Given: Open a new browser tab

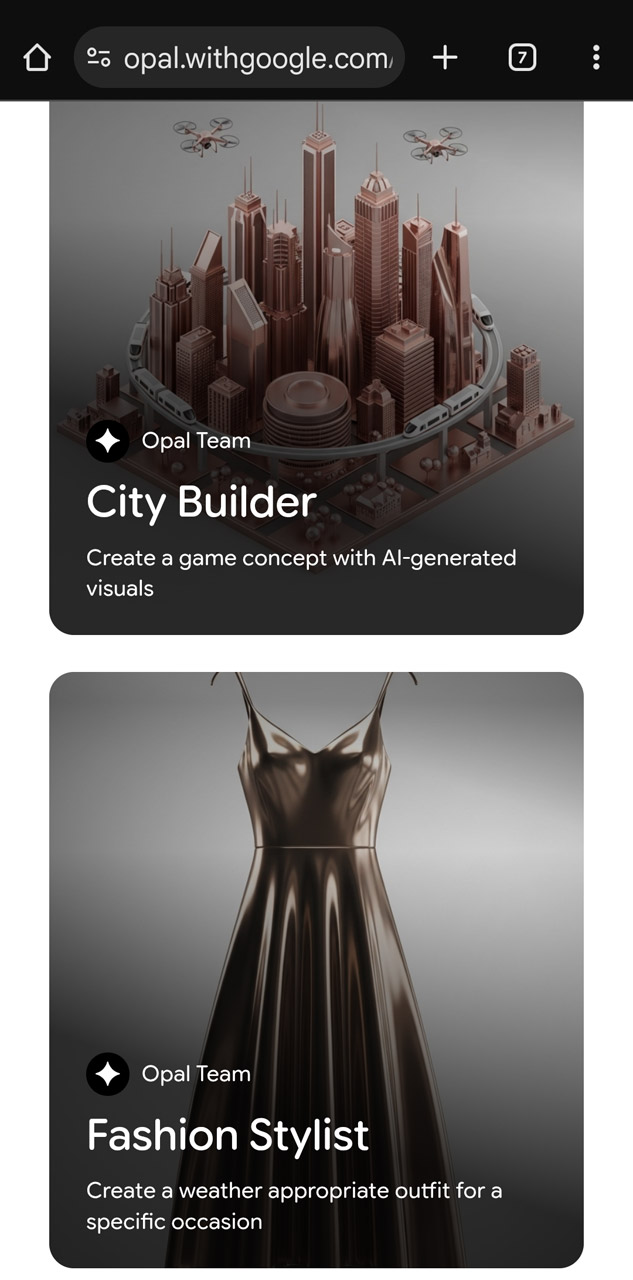Looking at the screenshot, I should [445, 58].
